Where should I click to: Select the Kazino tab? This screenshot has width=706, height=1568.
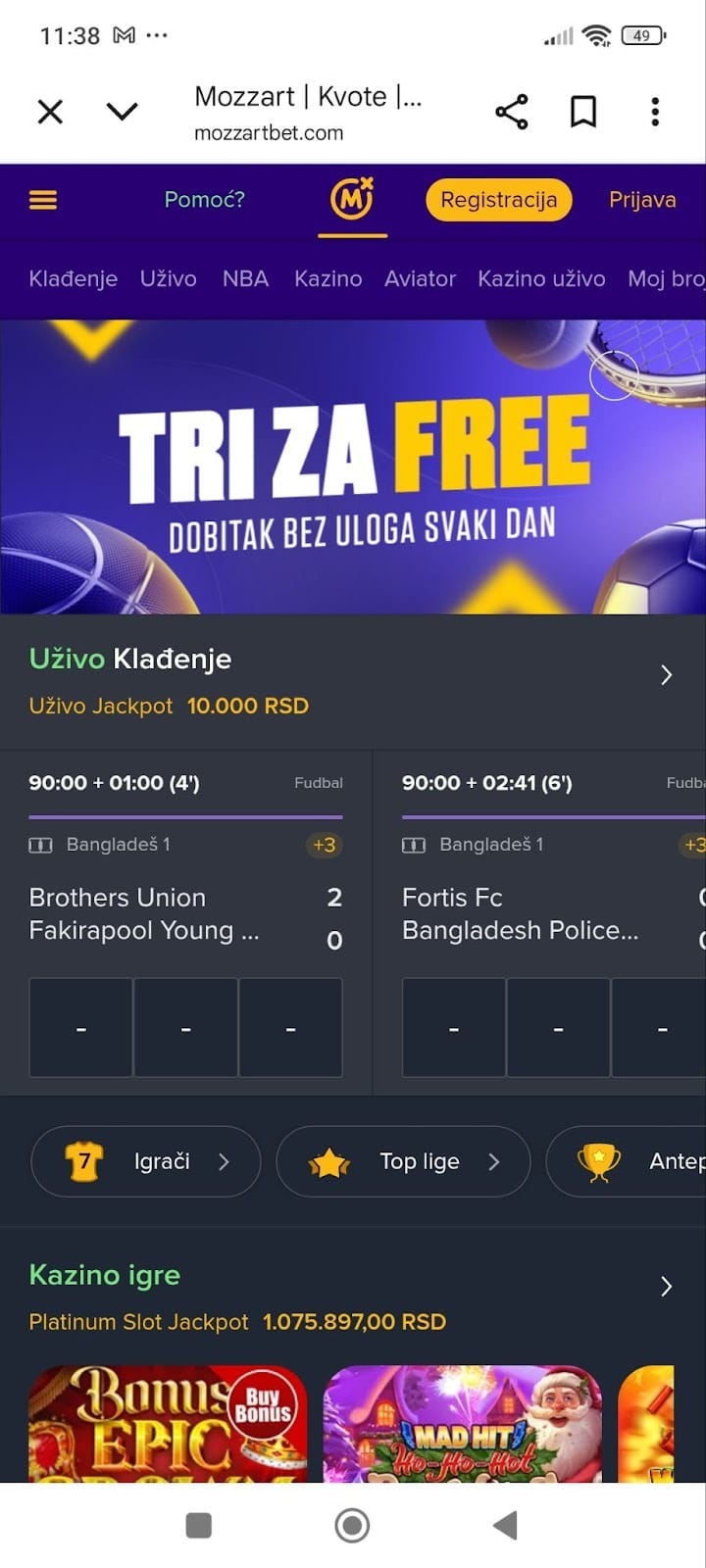click(328, 279)
